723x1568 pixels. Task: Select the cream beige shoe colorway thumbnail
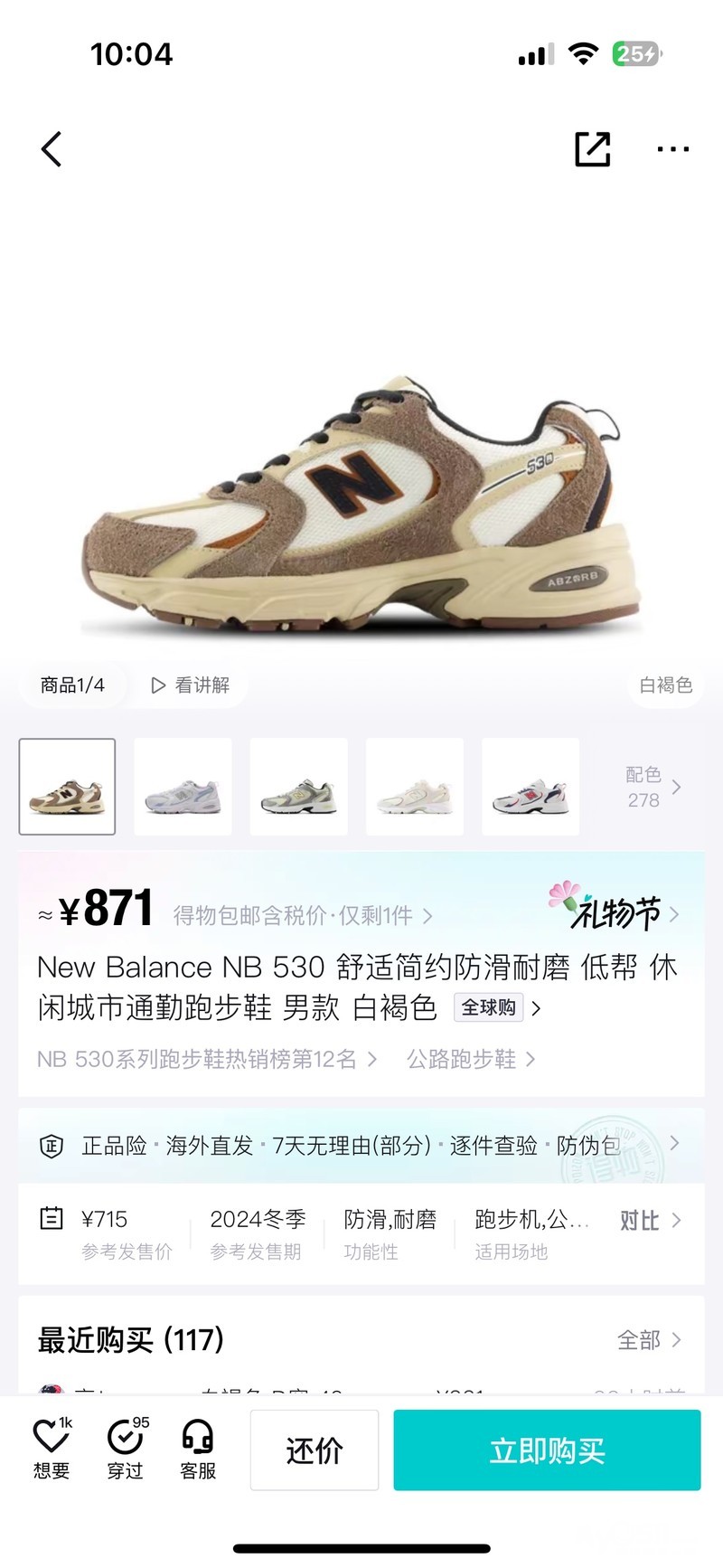pos(415,787)
